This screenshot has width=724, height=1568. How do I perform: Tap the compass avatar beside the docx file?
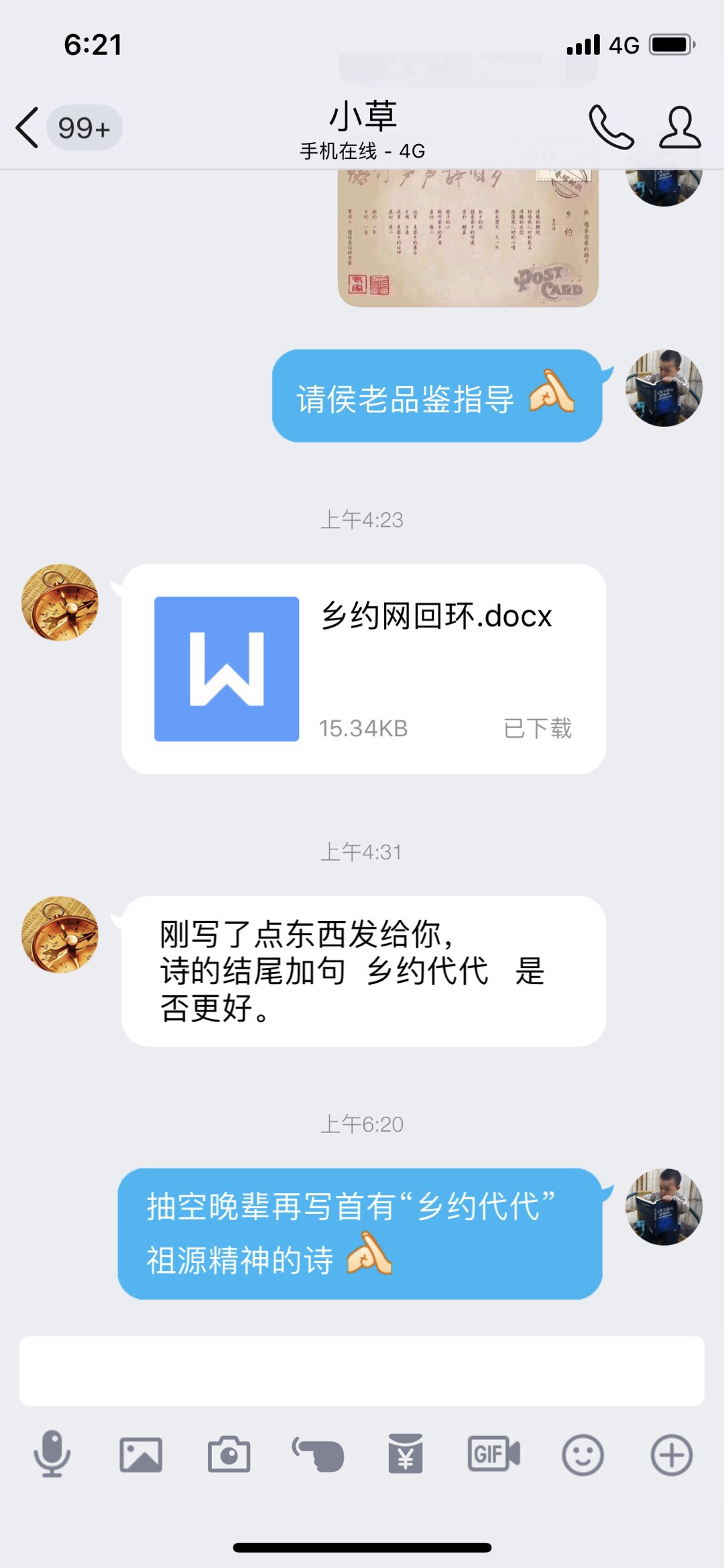click(60, 602)
